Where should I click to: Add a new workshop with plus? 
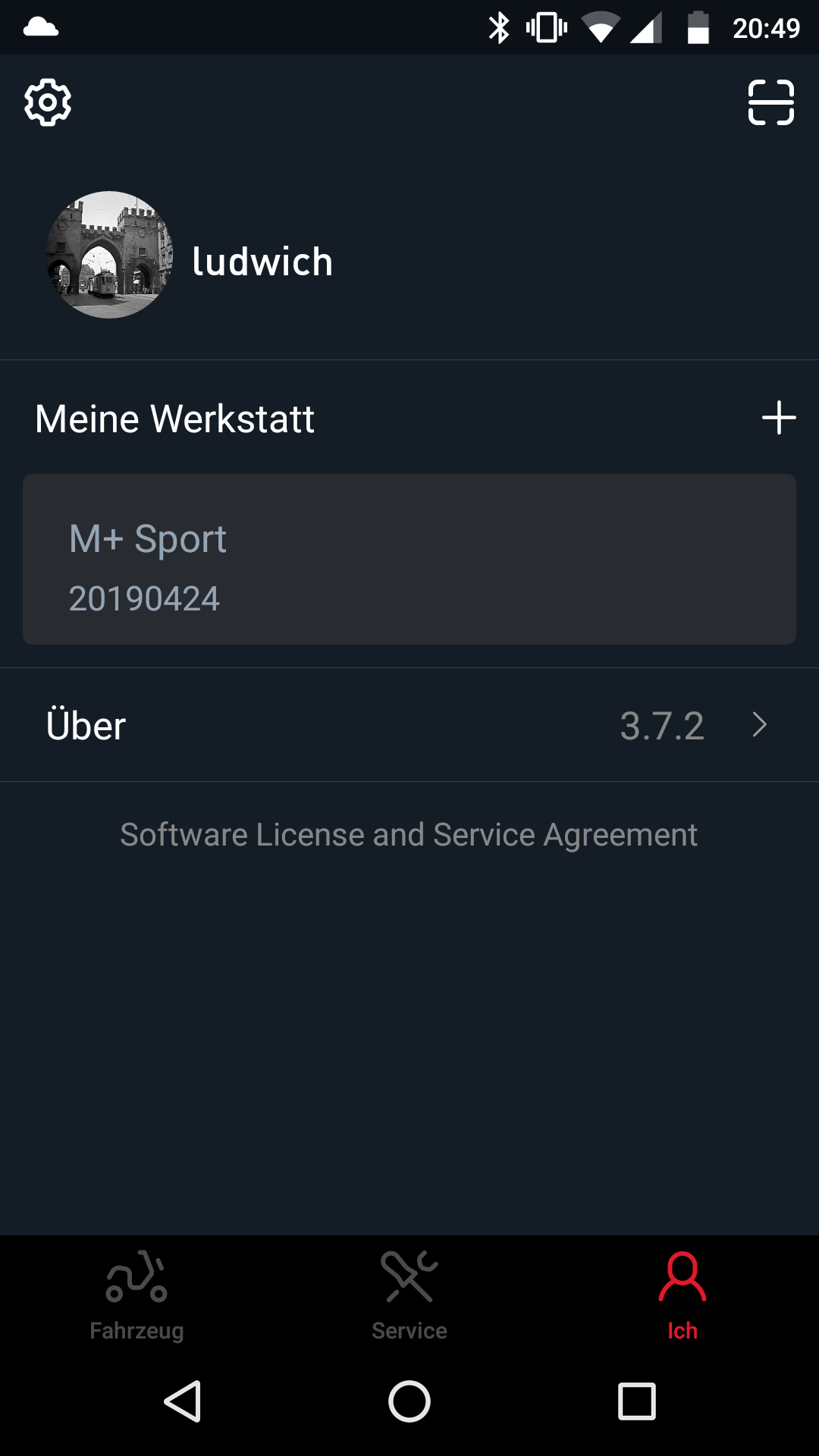click(778, 418)
